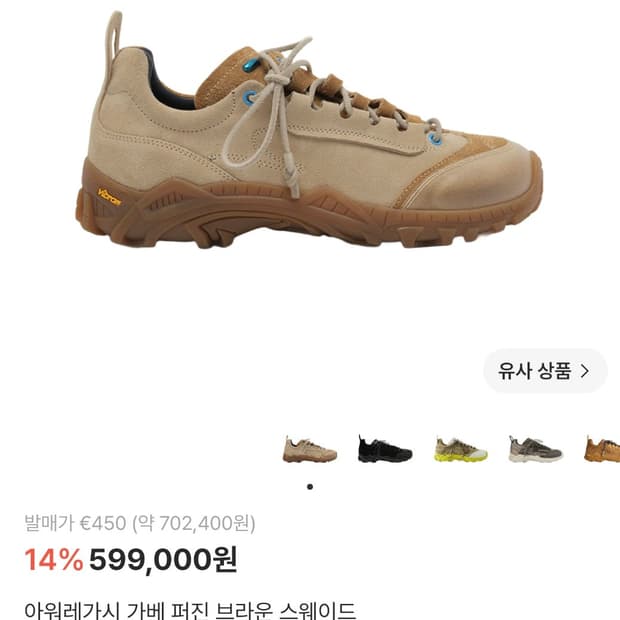Select the beige shoe color thumbnail

tap(310, 449)
